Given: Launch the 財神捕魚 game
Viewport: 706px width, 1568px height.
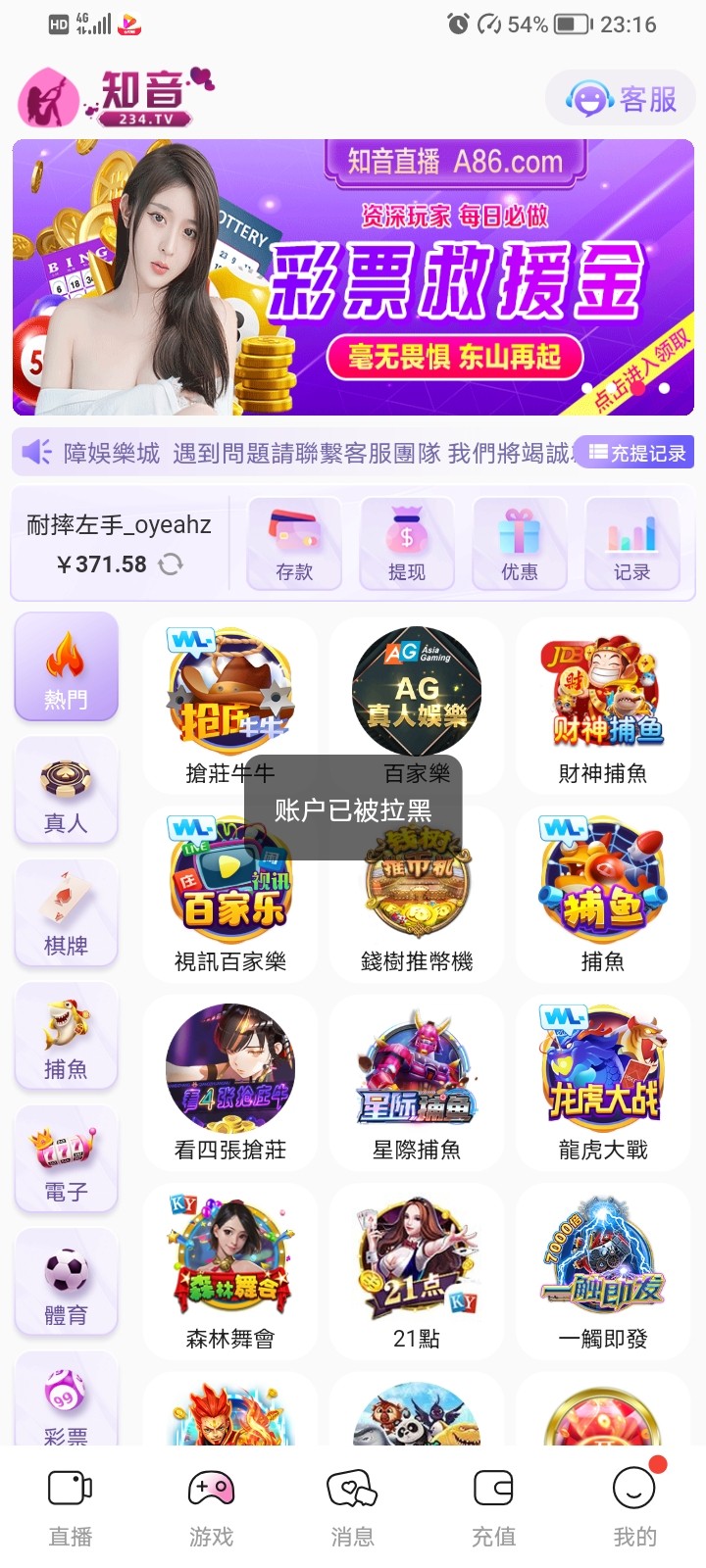Looking at the screenshot, I should (x=603, y=706).
